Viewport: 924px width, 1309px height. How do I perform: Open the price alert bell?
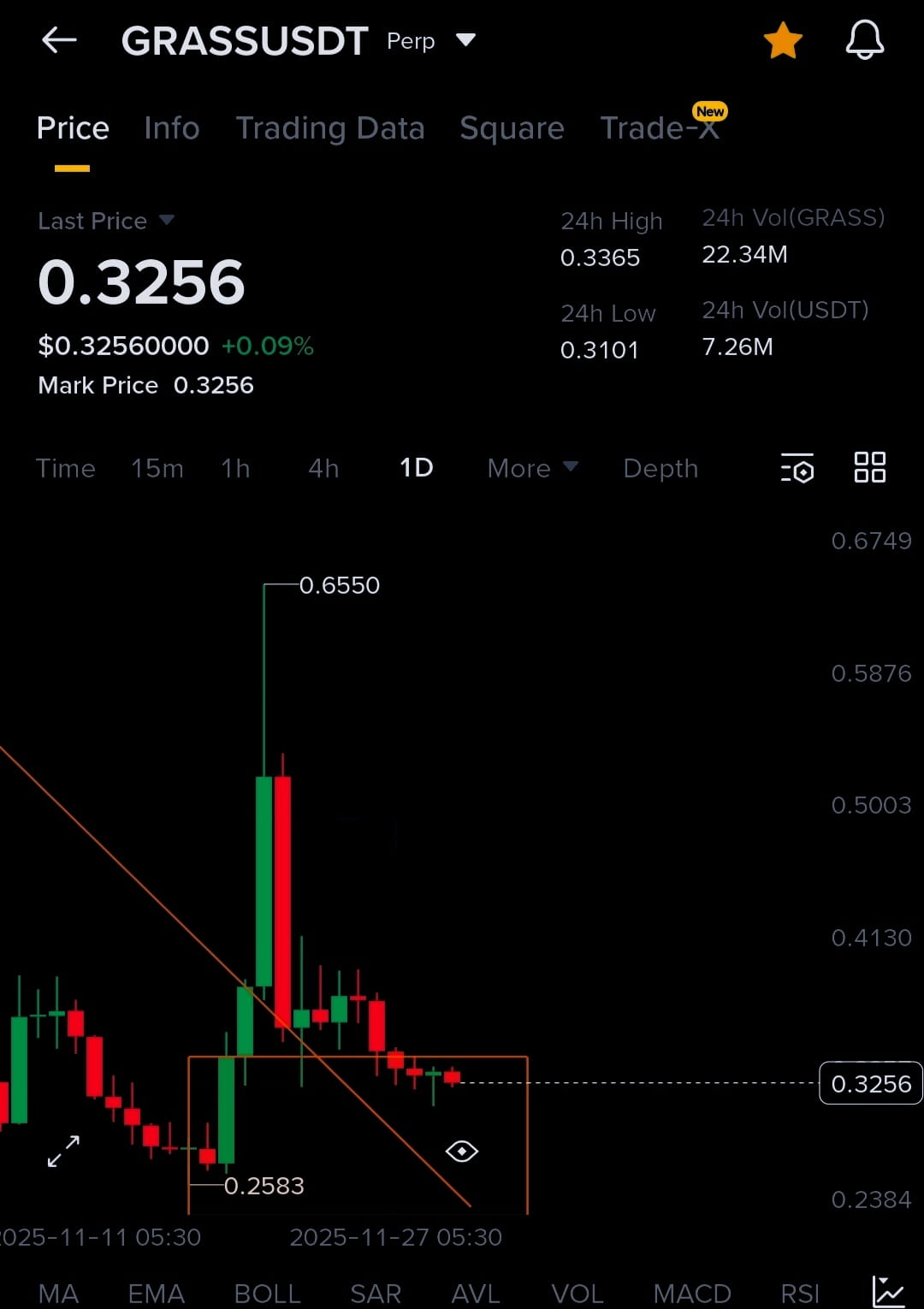point(864,40)
